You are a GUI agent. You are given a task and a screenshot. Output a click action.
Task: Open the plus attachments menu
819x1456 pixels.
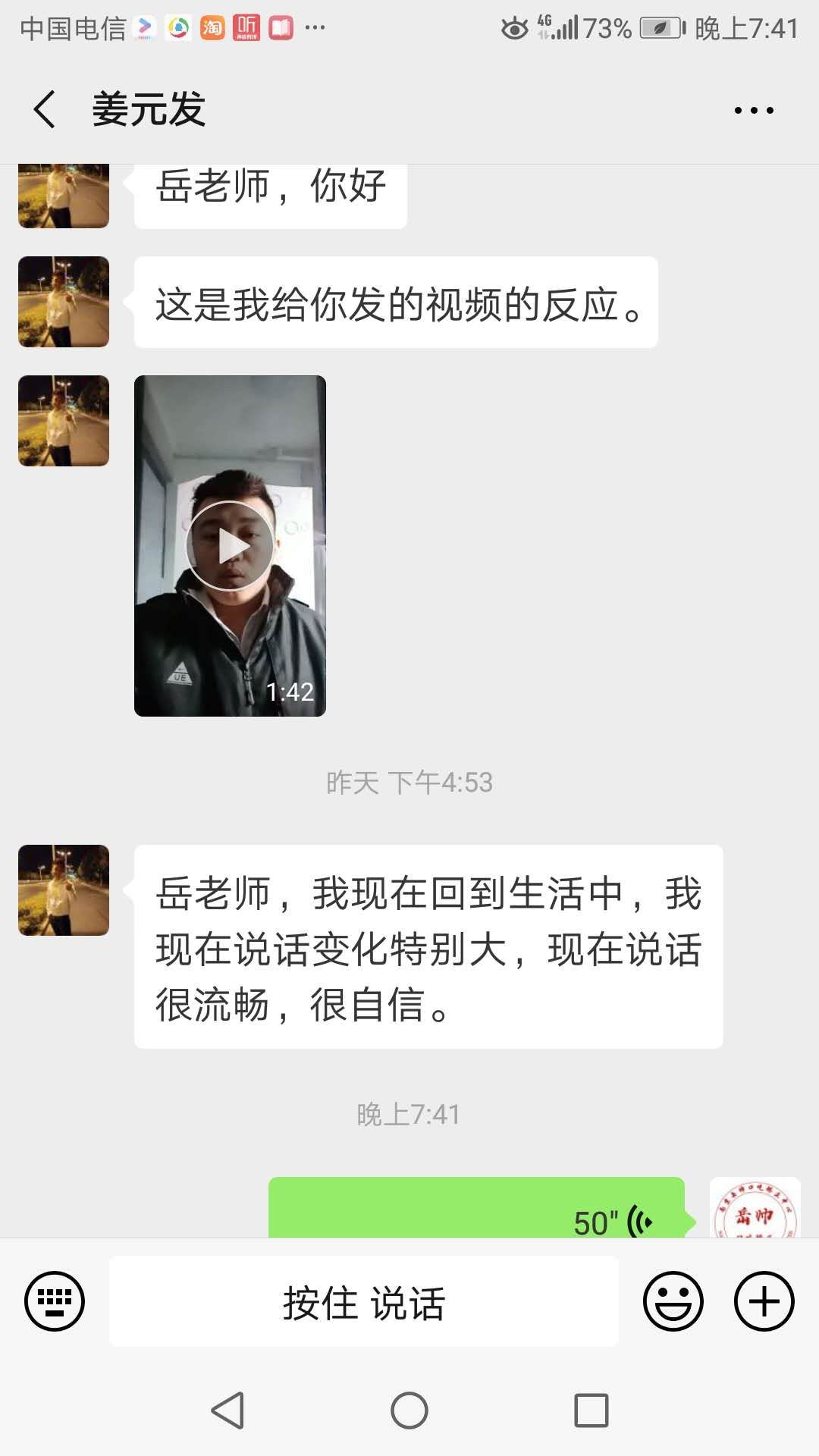(x=764, y=1301)
